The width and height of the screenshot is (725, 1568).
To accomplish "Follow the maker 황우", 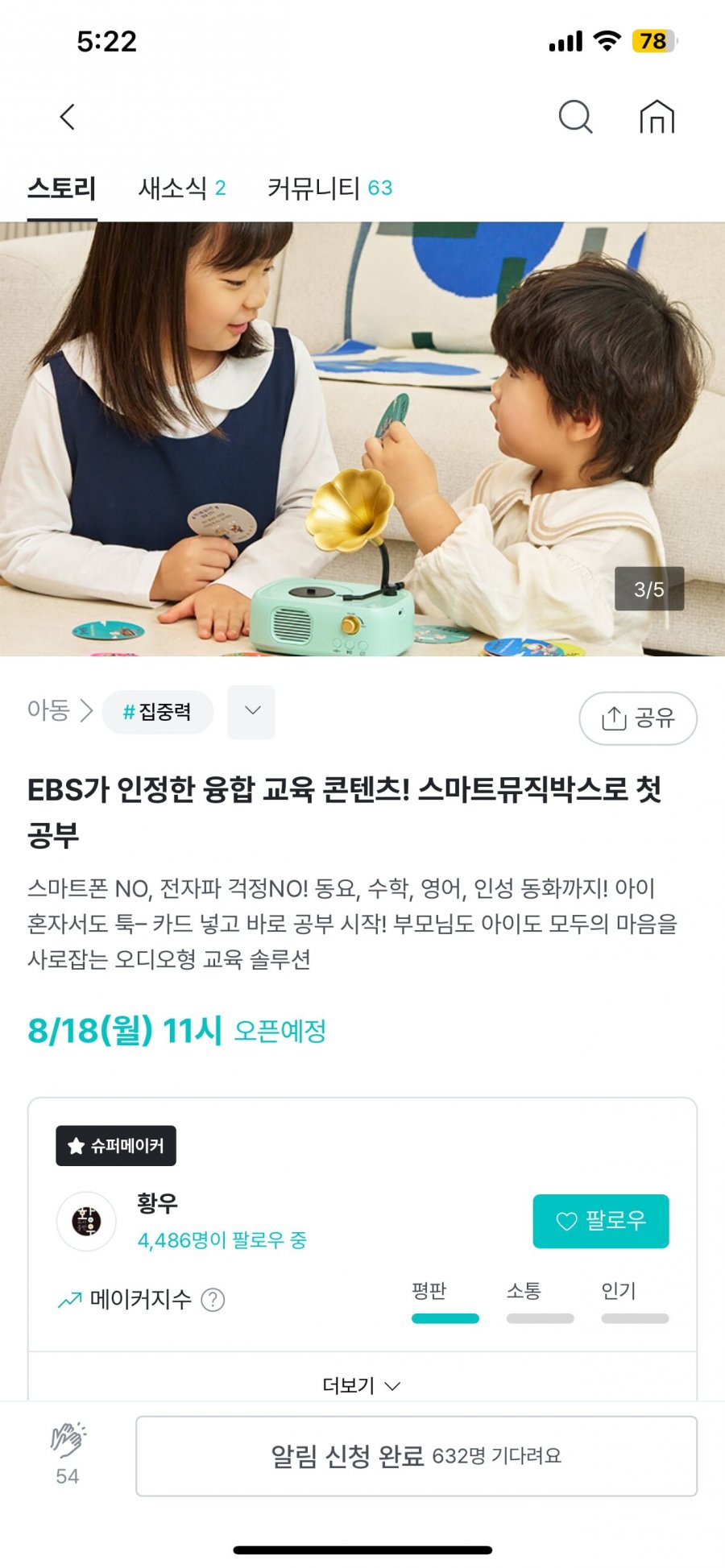I will click(x=601, y=1221).
